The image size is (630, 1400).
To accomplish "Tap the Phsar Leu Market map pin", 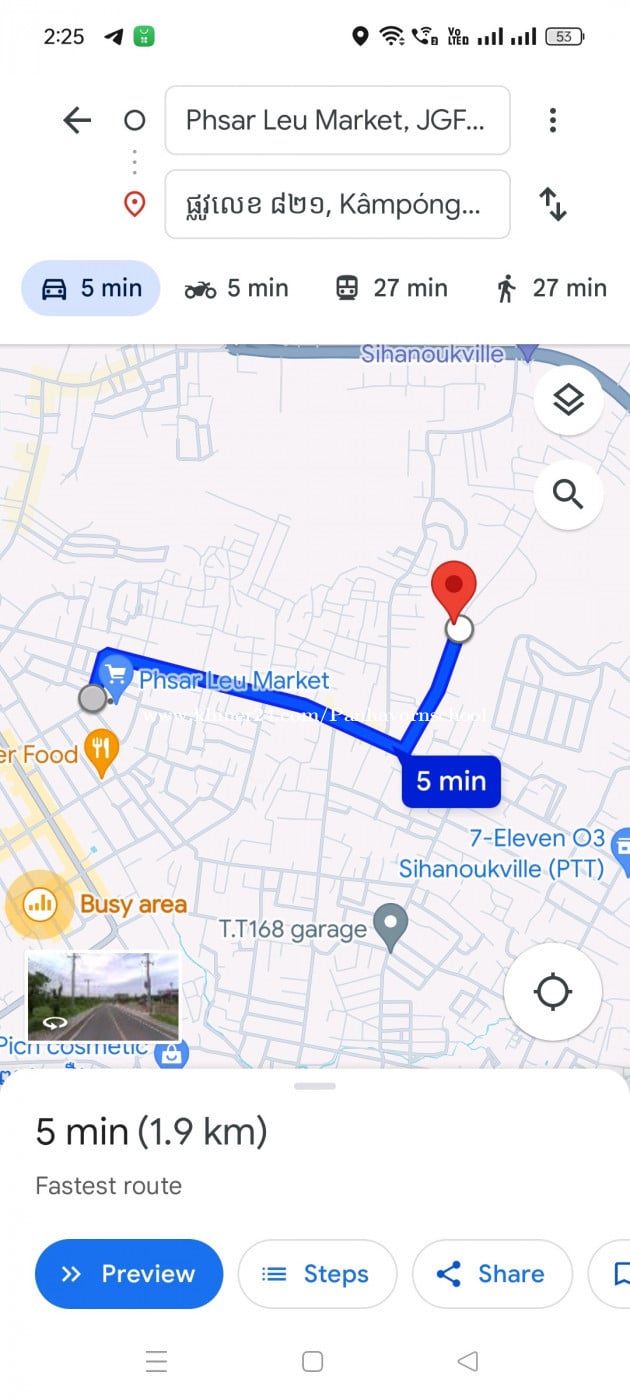I will [116, 676].
